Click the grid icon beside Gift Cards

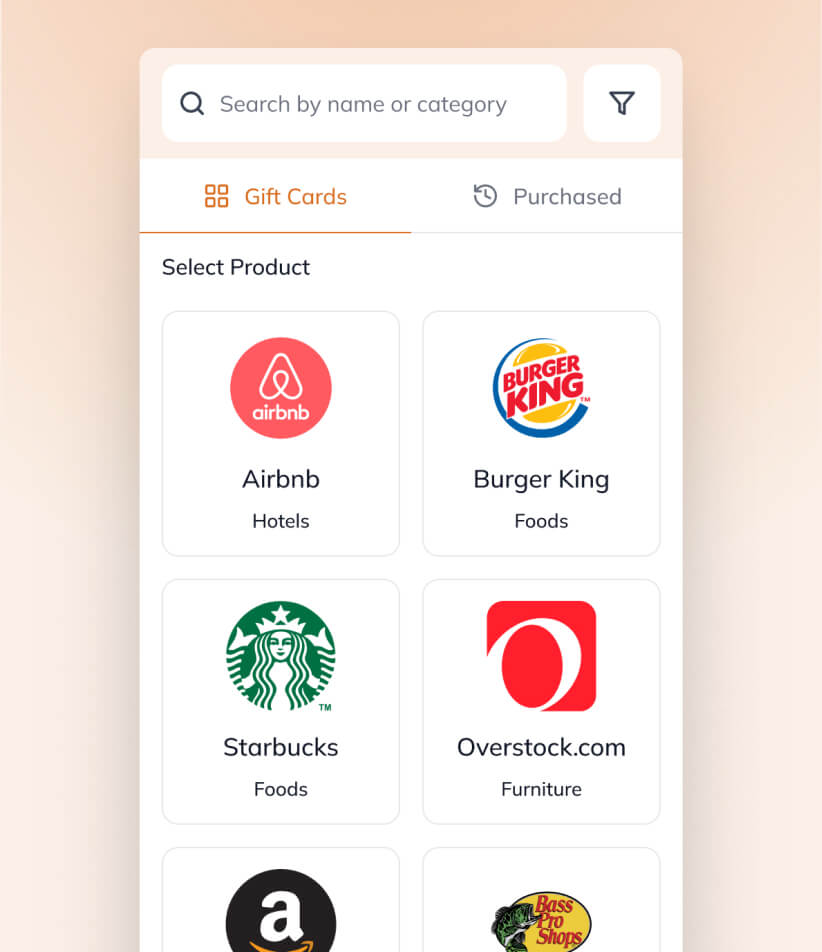[215, 196]
